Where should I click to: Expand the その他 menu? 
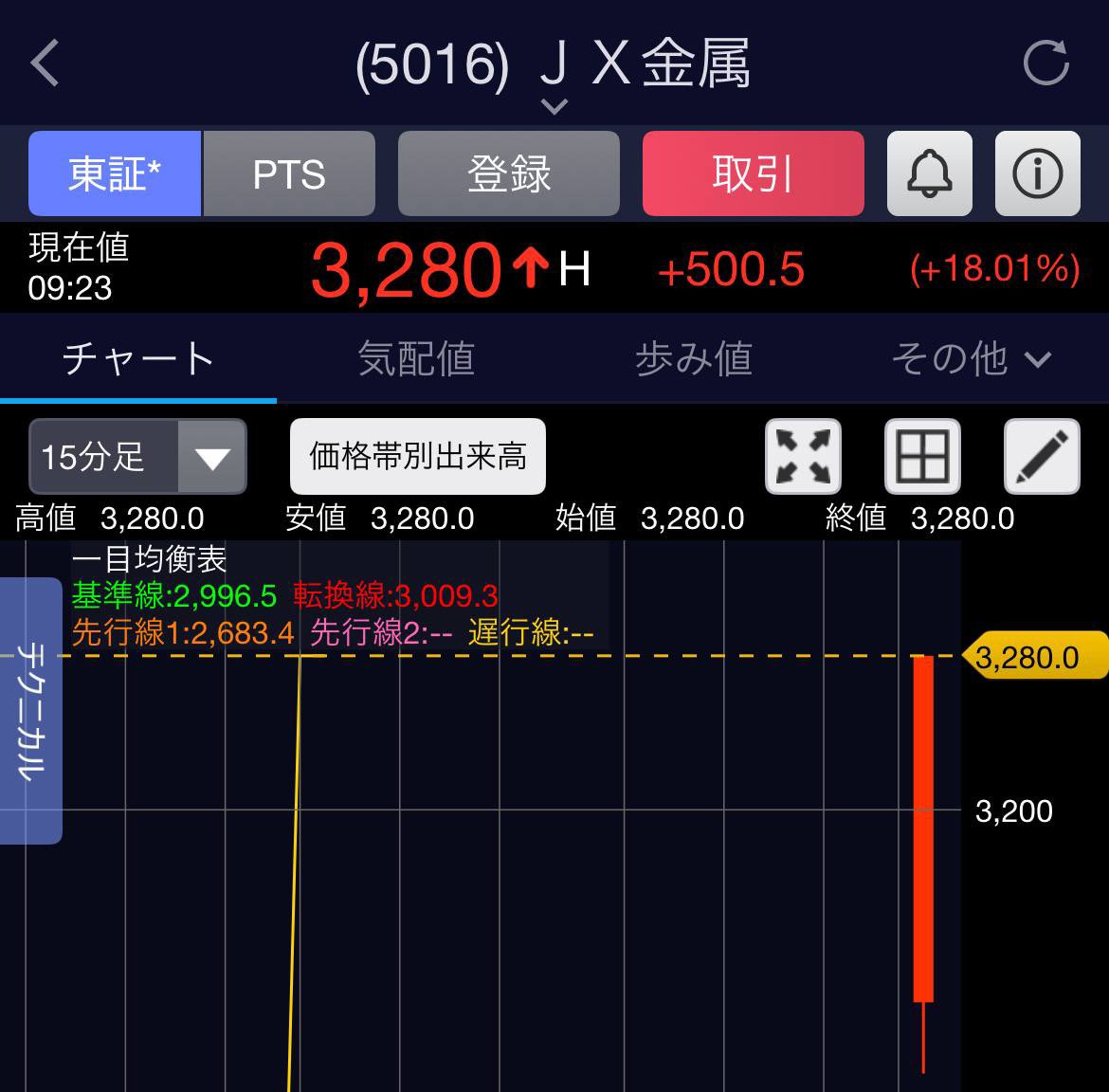pyautogui.click(x=971, y=359)
